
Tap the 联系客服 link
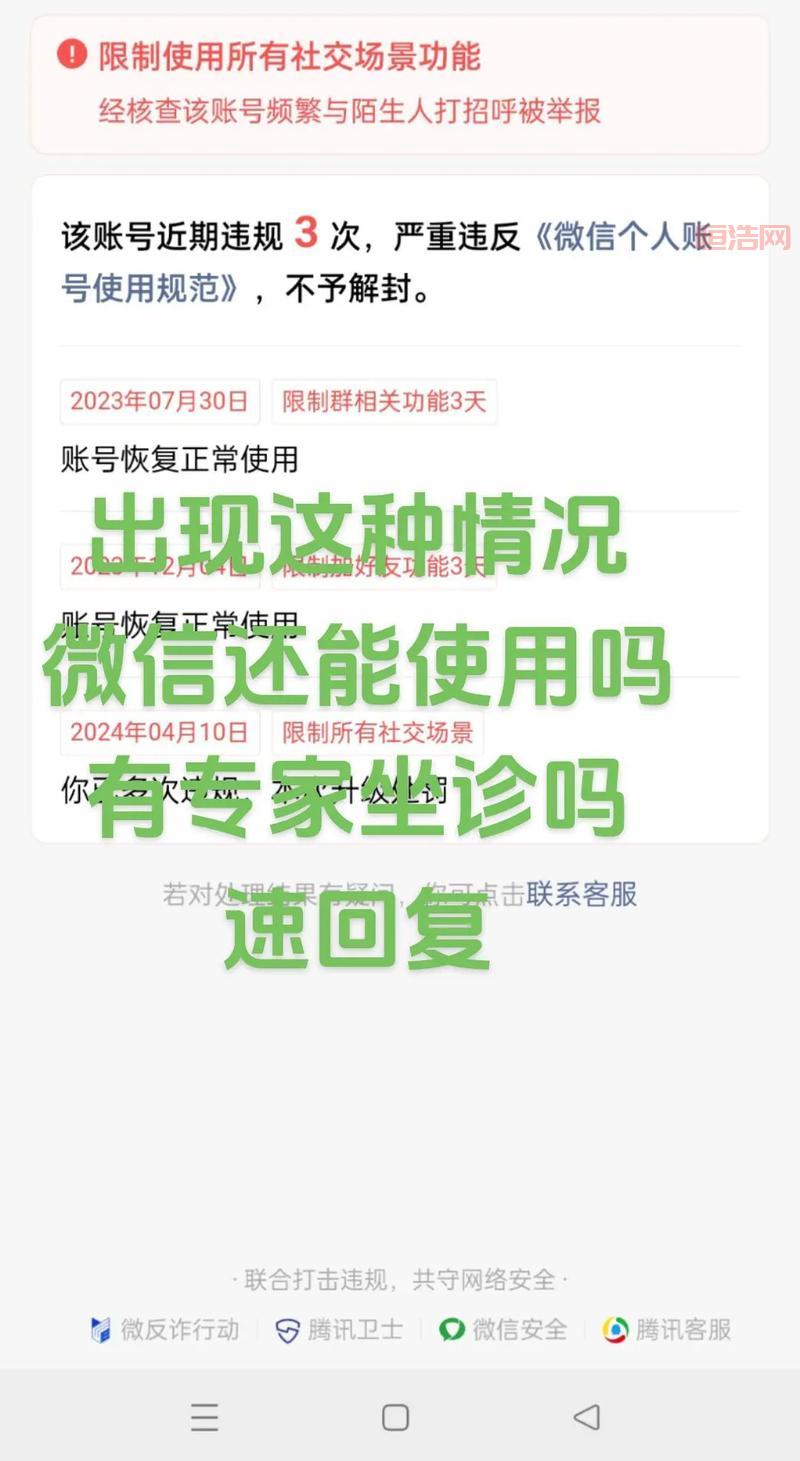click(581, 893)
